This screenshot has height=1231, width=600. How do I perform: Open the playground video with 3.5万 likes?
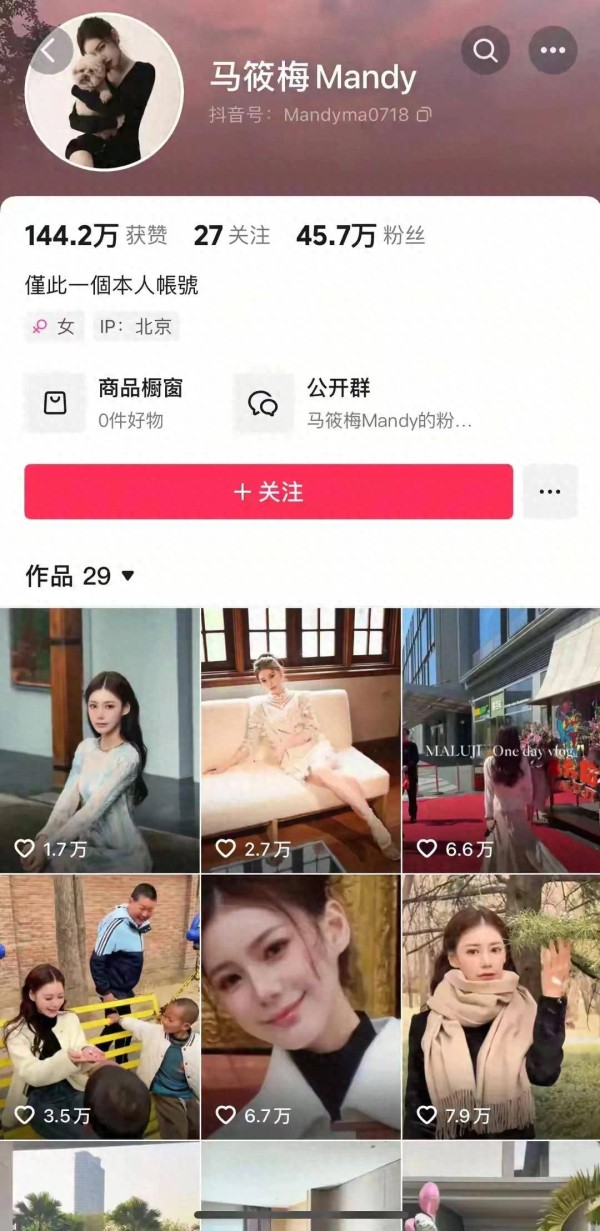[x=99, y=1007]
